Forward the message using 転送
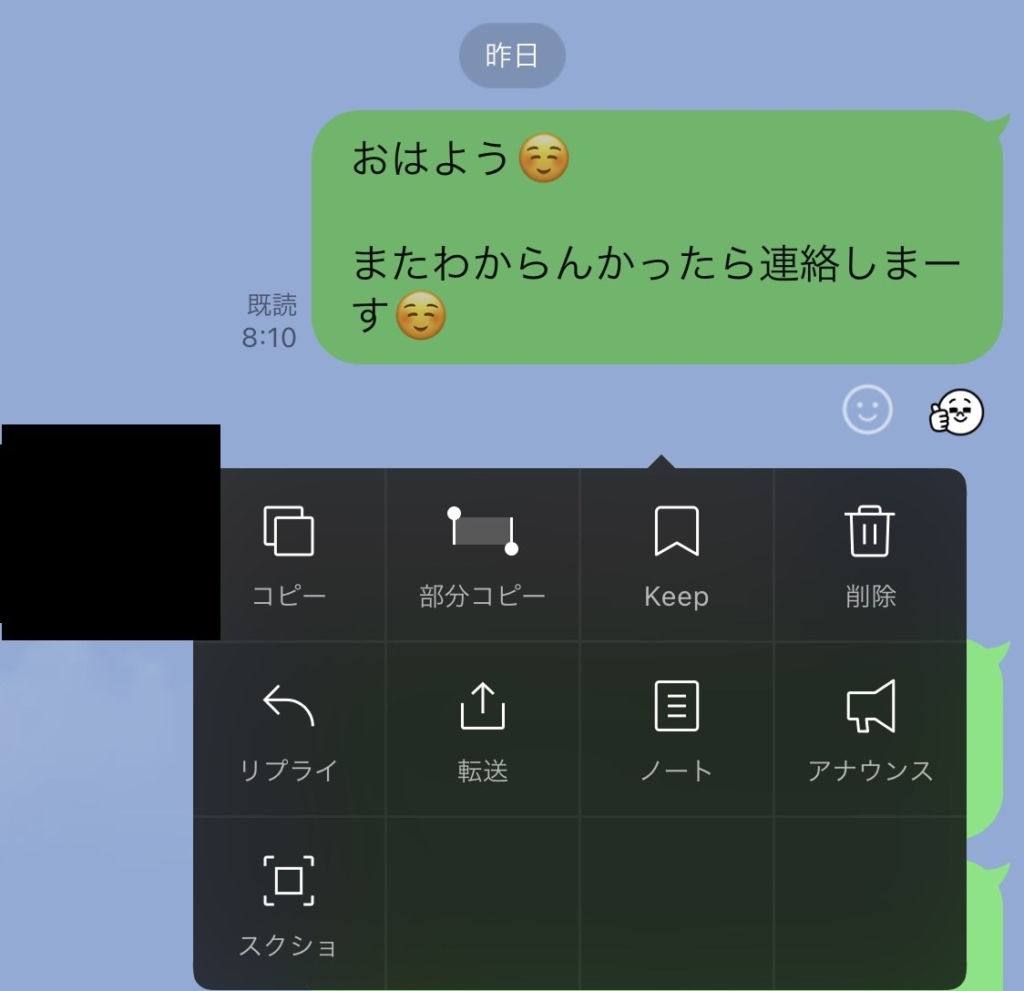 (483, 730)
